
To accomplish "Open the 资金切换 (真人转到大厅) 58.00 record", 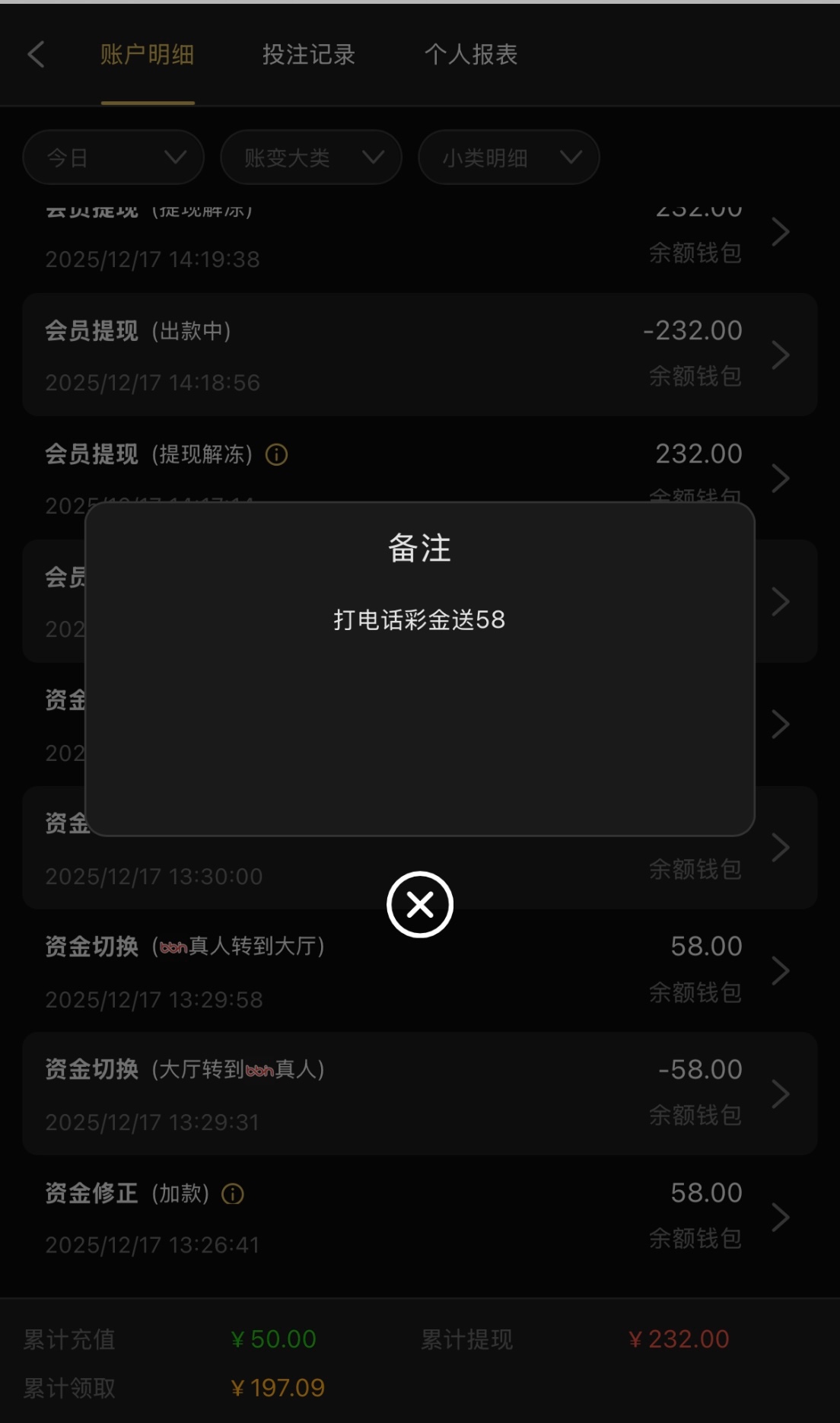I will (x=419, y=971).
